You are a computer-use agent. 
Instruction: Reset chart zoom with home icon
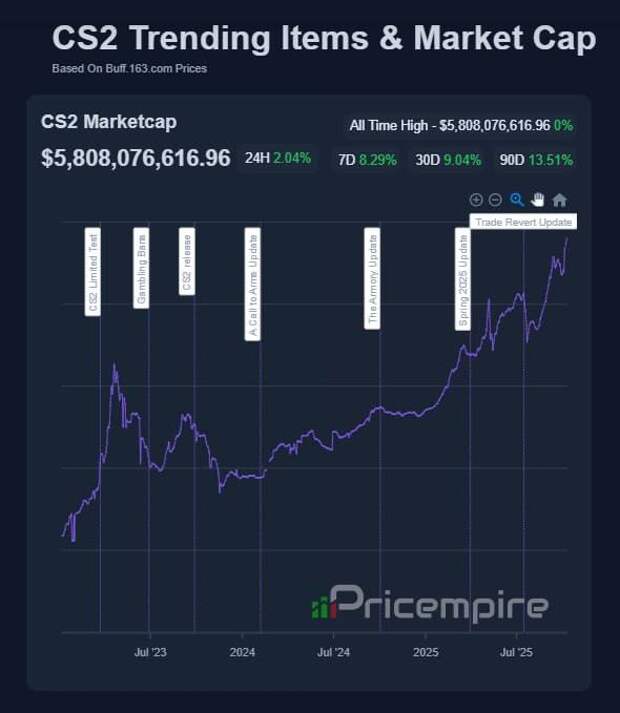[x=559, y=200]
